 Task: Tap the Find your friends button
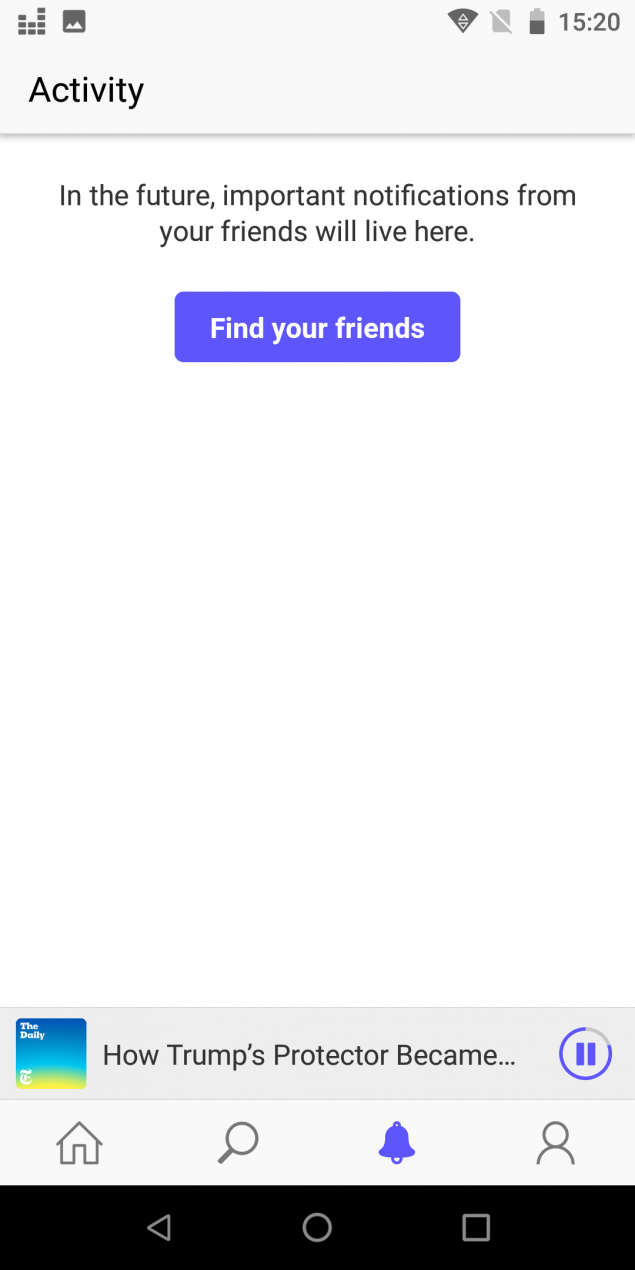317,327
